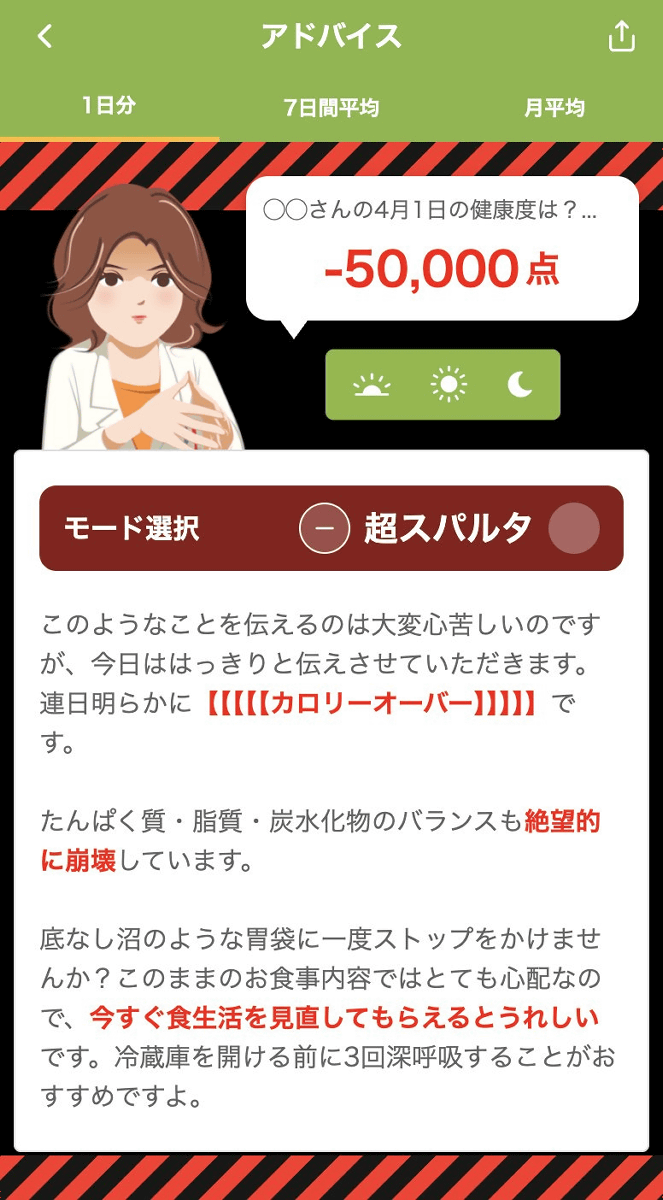Tap the minus button in モード選択
Image resolution: width=663 pixels, height=1200 pixels.
(324, 528)
